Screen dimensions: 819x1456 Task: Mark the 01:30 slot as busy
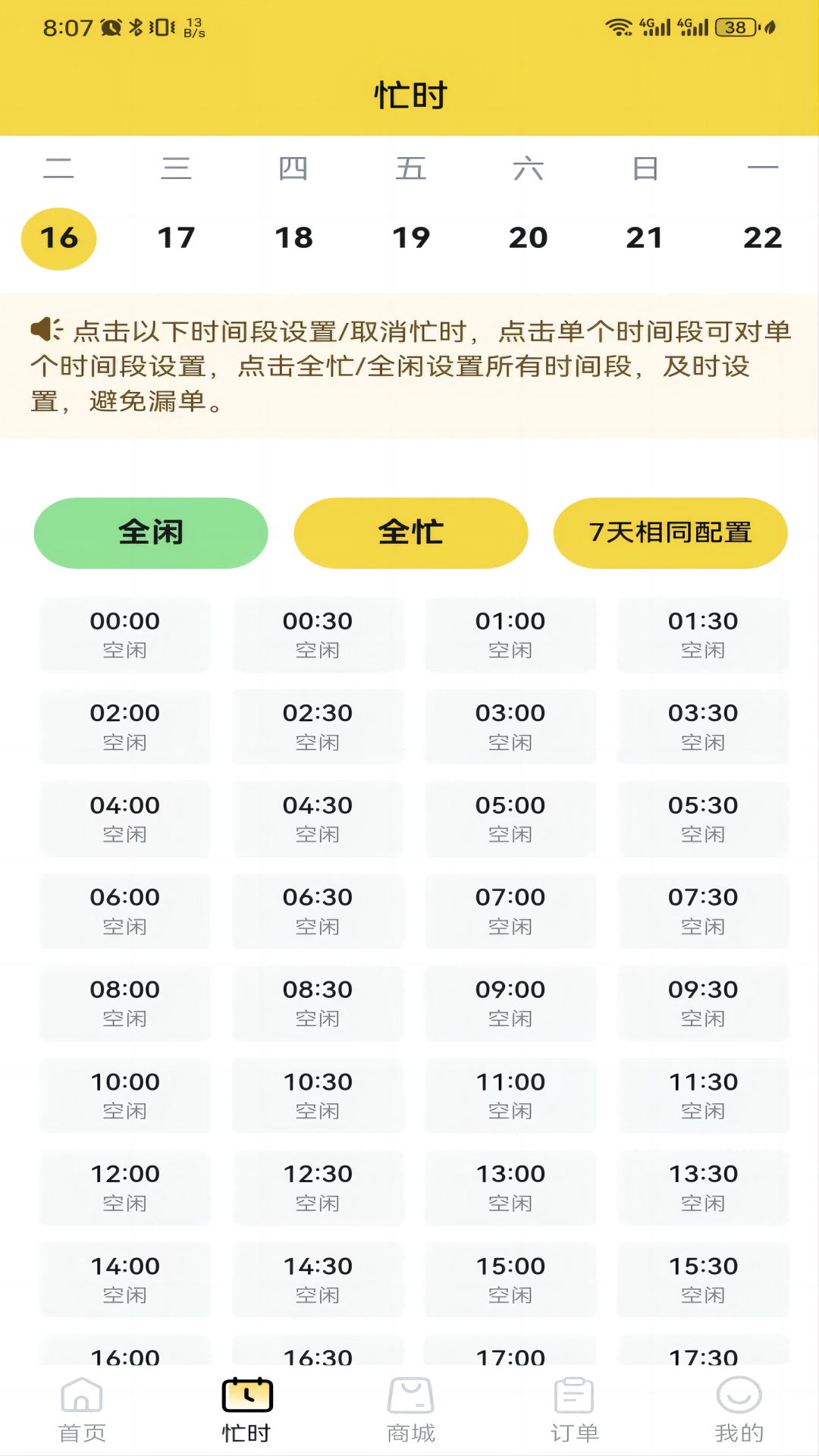703,635
